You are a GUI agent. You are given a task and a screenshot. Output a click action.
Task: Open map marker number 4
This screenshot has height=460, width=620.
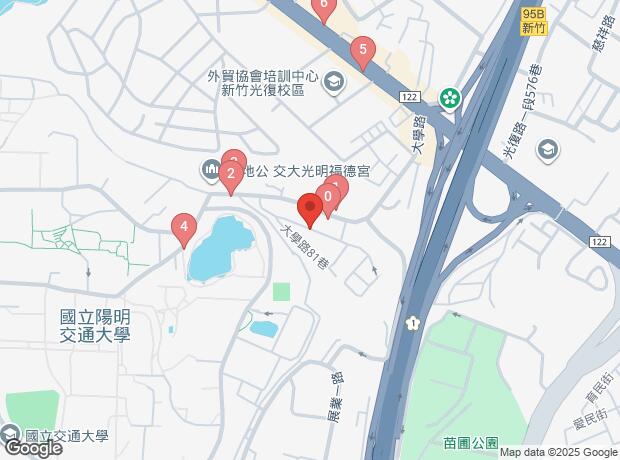tap(183, 229)
